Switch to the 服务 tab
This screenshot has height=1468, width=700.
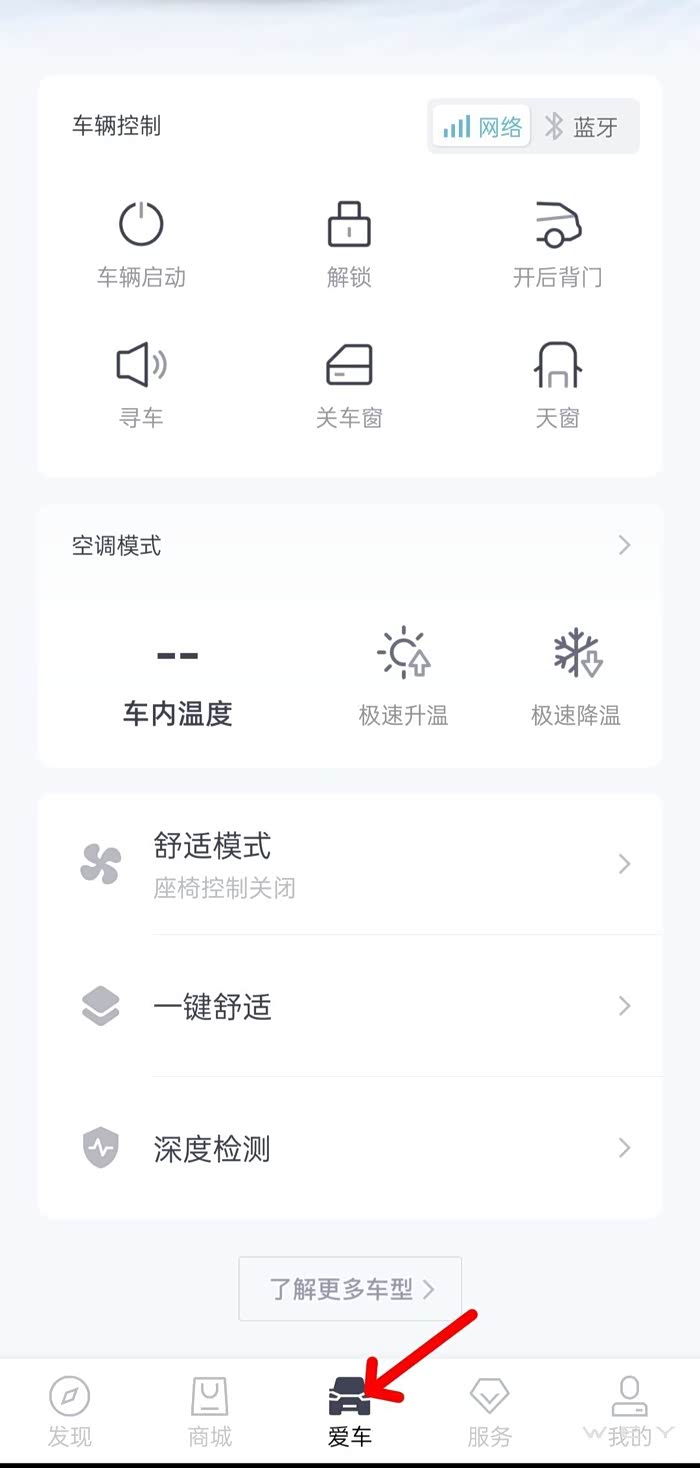pos(489,1411)
